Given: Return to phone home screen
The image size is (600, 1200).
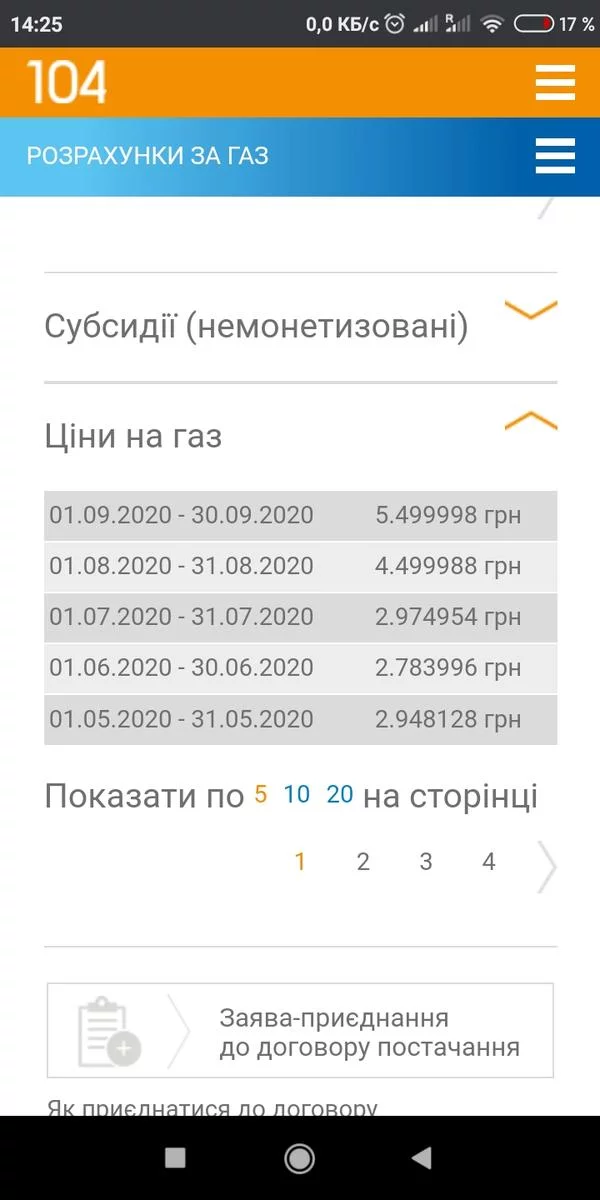Looking at the screenshot, I should 299,1158.
